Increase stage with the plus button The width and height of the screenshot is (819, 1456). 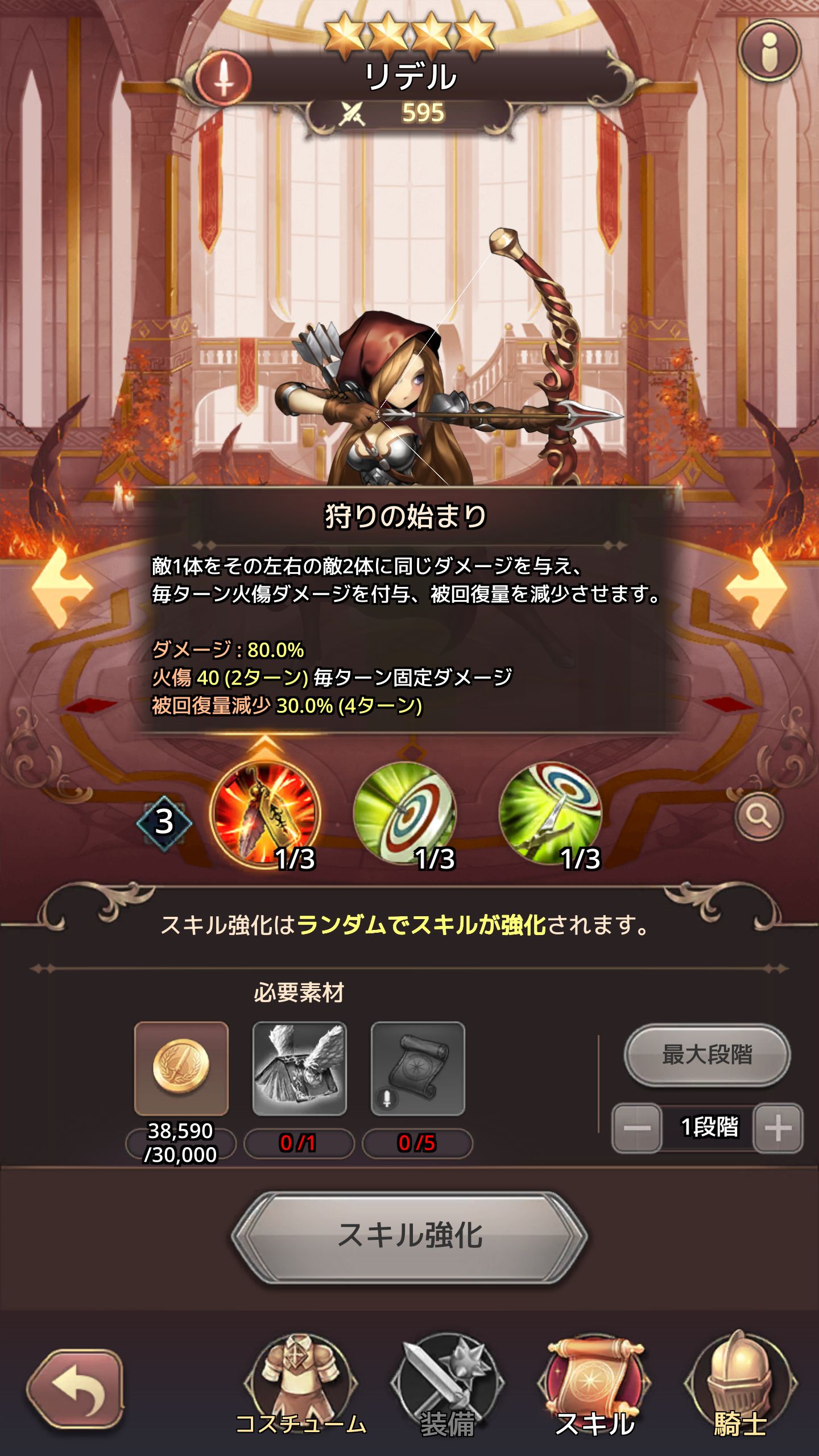coord(777,1128)
